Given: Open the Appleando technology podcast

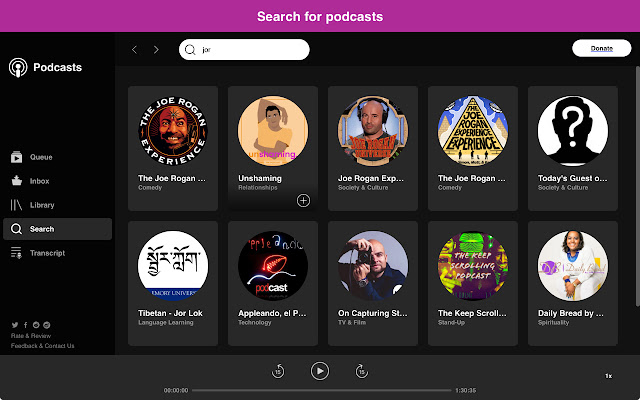Looking at the screenshot, I should point(273,276).
